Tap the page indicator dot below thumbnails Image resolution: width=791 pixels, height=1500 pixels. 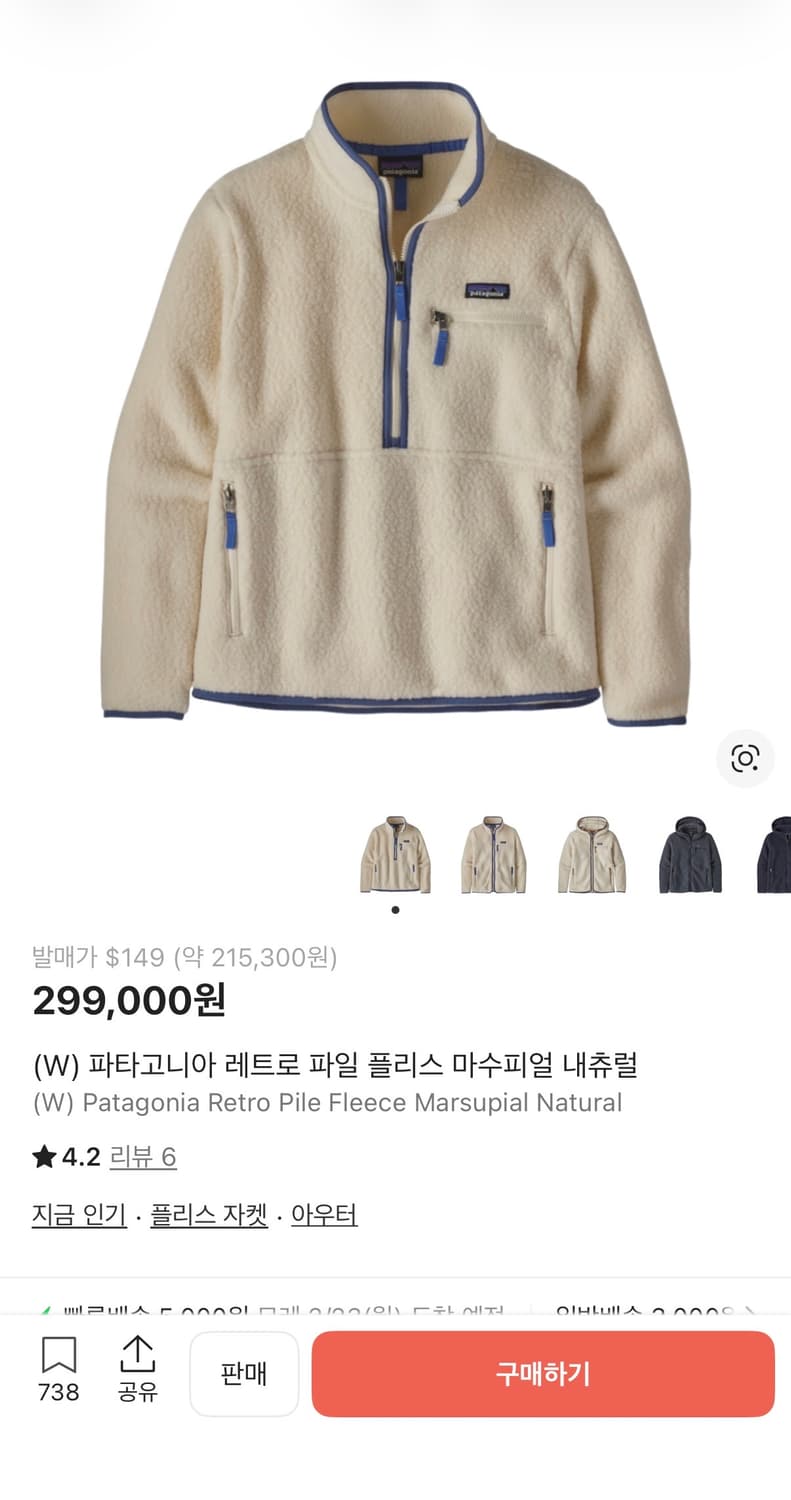395,909
